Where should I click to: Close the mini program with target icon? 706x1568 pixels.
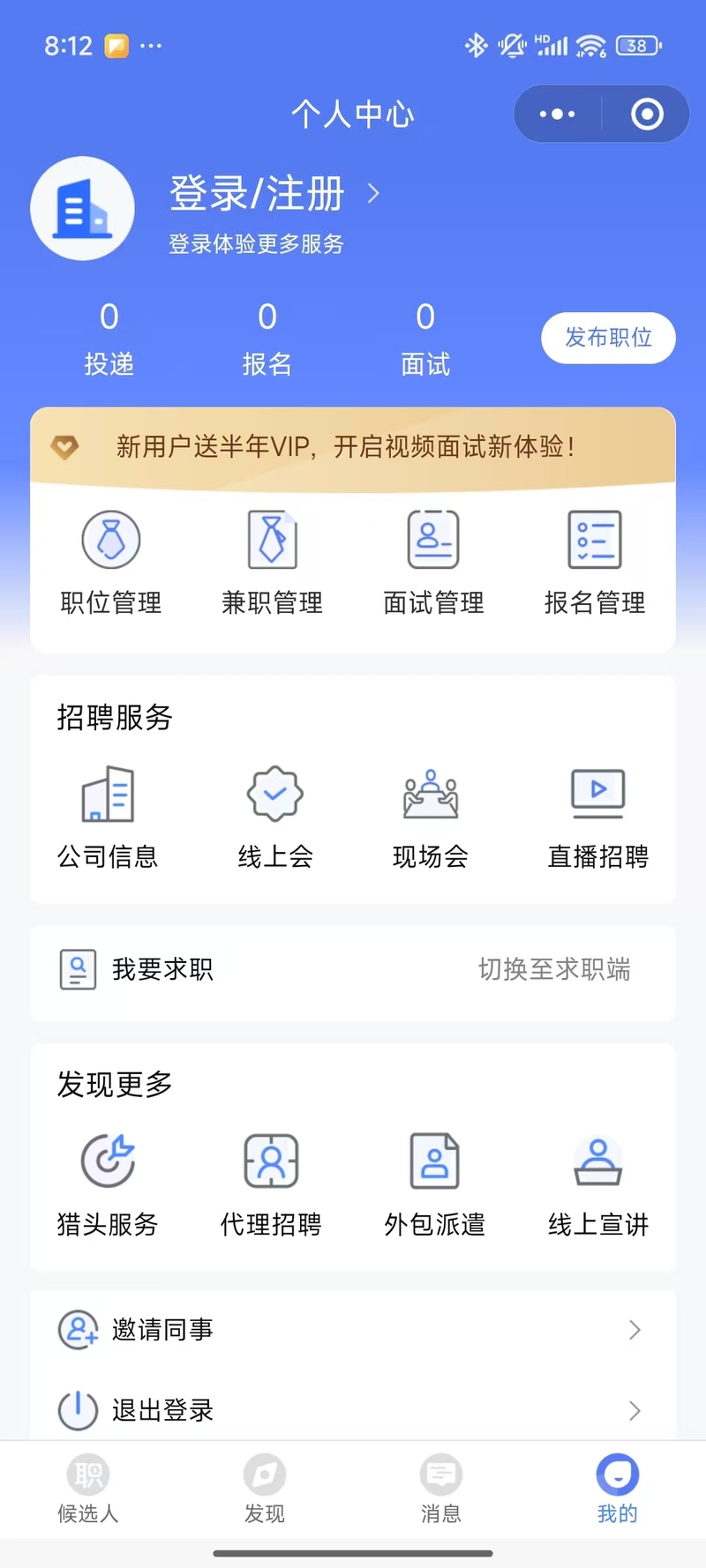pos(647,114)
